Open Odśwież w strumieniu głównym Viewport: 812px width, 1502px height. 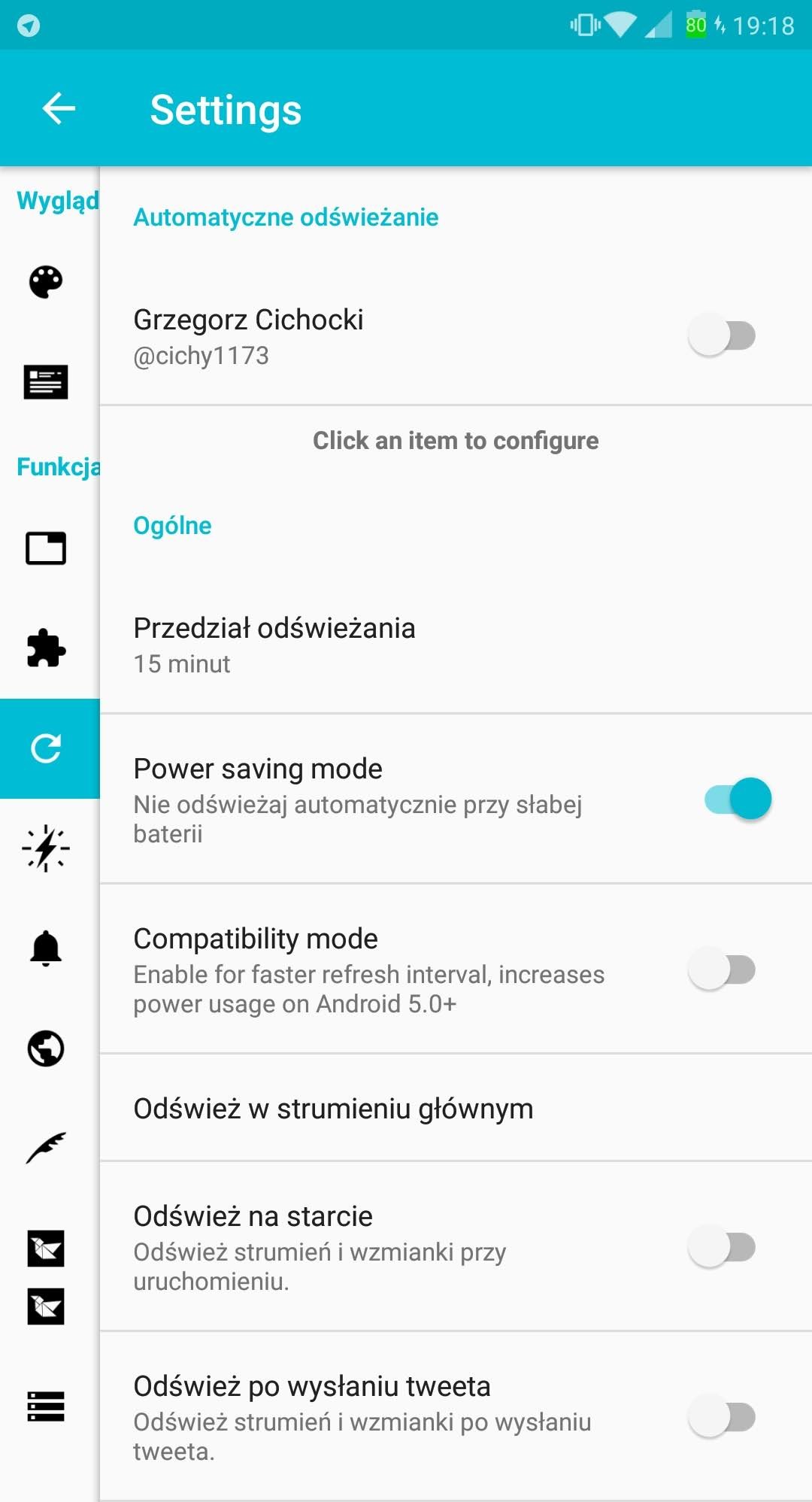[456, 1108]
